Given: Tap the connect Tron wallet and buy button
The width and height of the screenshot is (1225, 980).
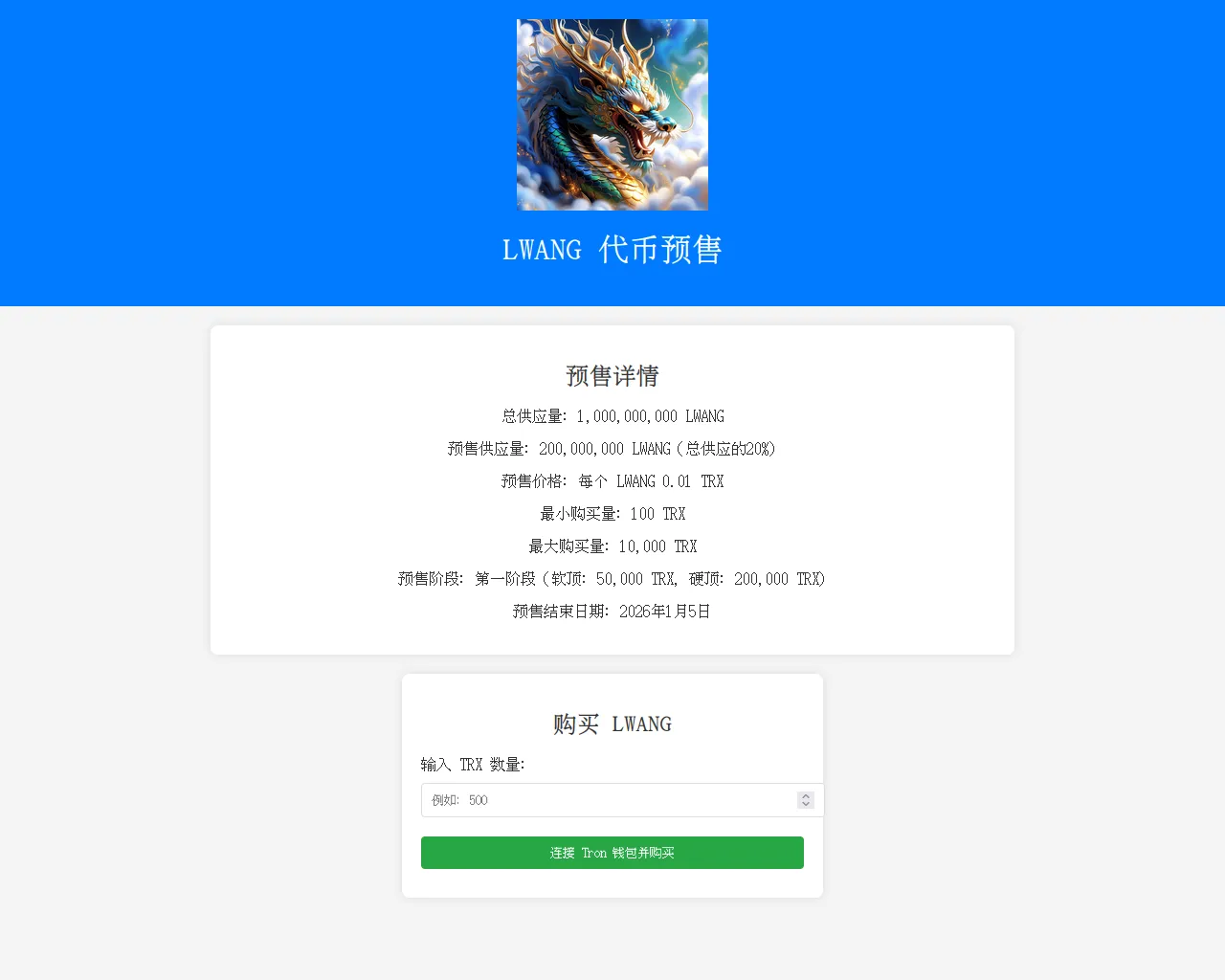Looking at the screenshot, I should click(x=612, y=853).
